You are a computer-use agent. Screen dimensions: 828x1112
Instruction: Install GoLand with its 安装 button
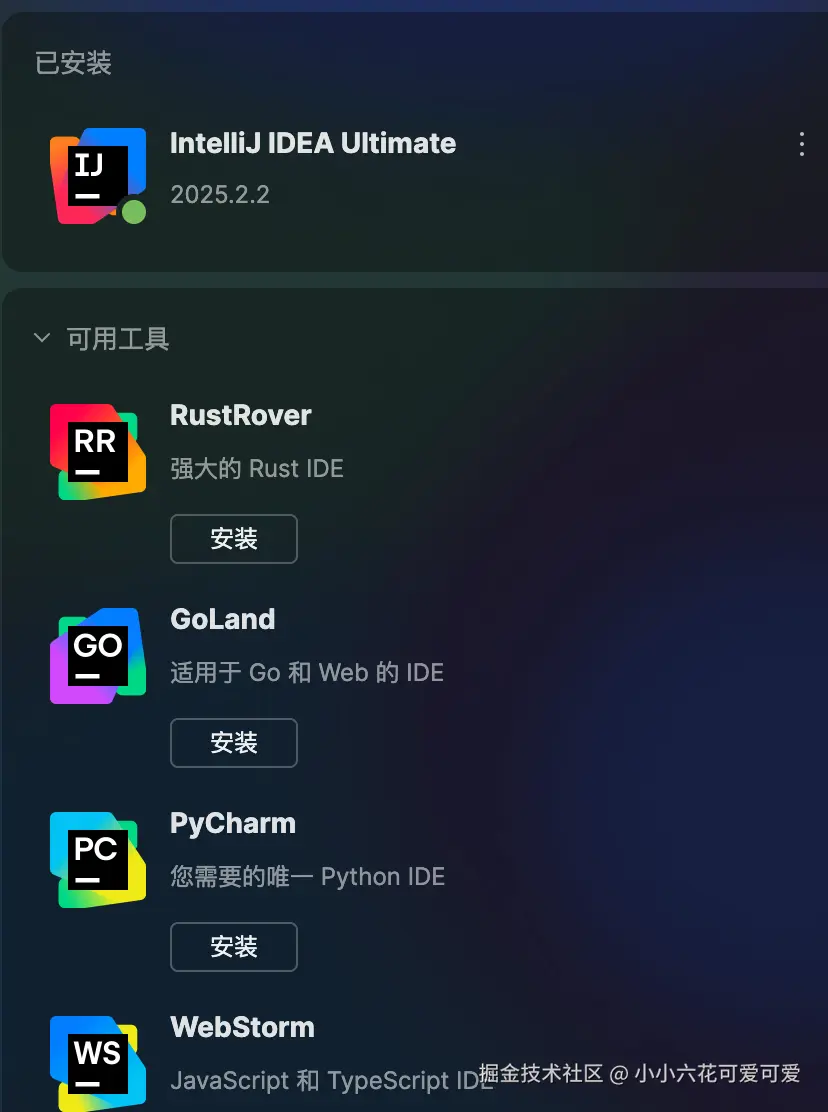pyautogui.click(x=234, y=743)
